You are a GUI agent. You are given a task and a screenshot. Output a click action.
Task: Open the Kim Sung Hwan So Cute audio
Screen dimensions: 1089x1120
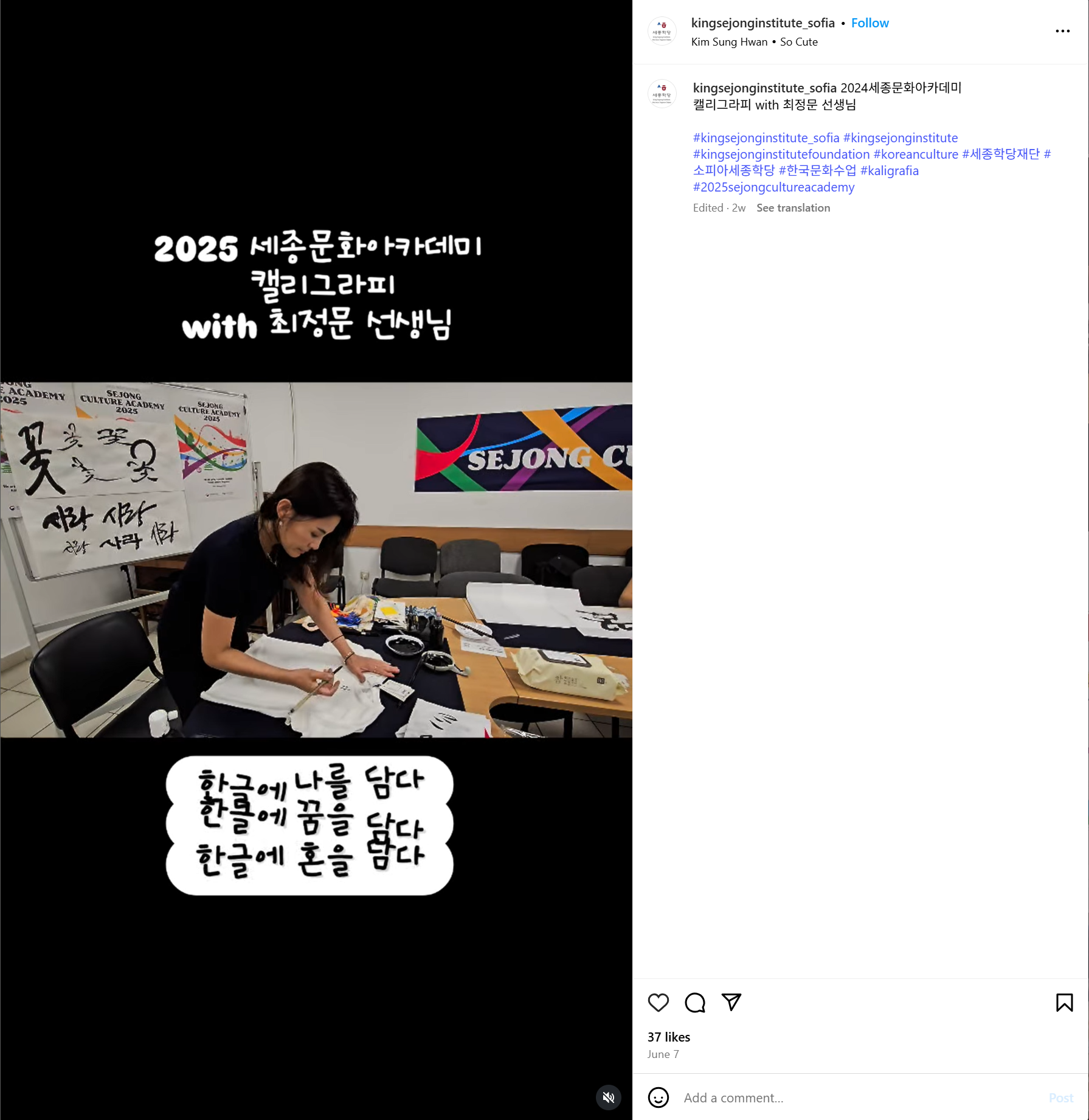click(x=754, y=42)
